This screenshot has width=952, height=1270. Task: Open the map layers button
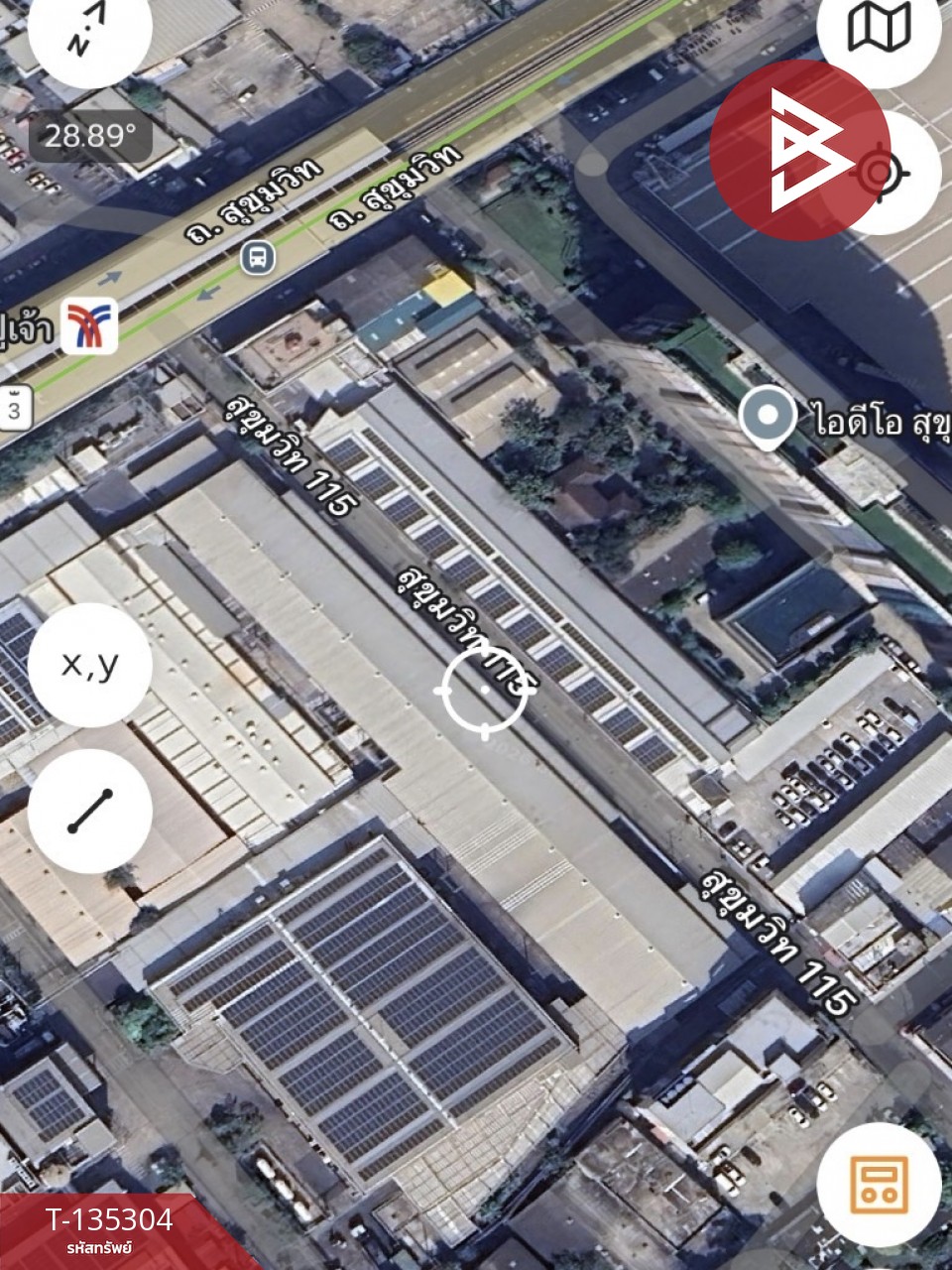(x=879, y=28)
